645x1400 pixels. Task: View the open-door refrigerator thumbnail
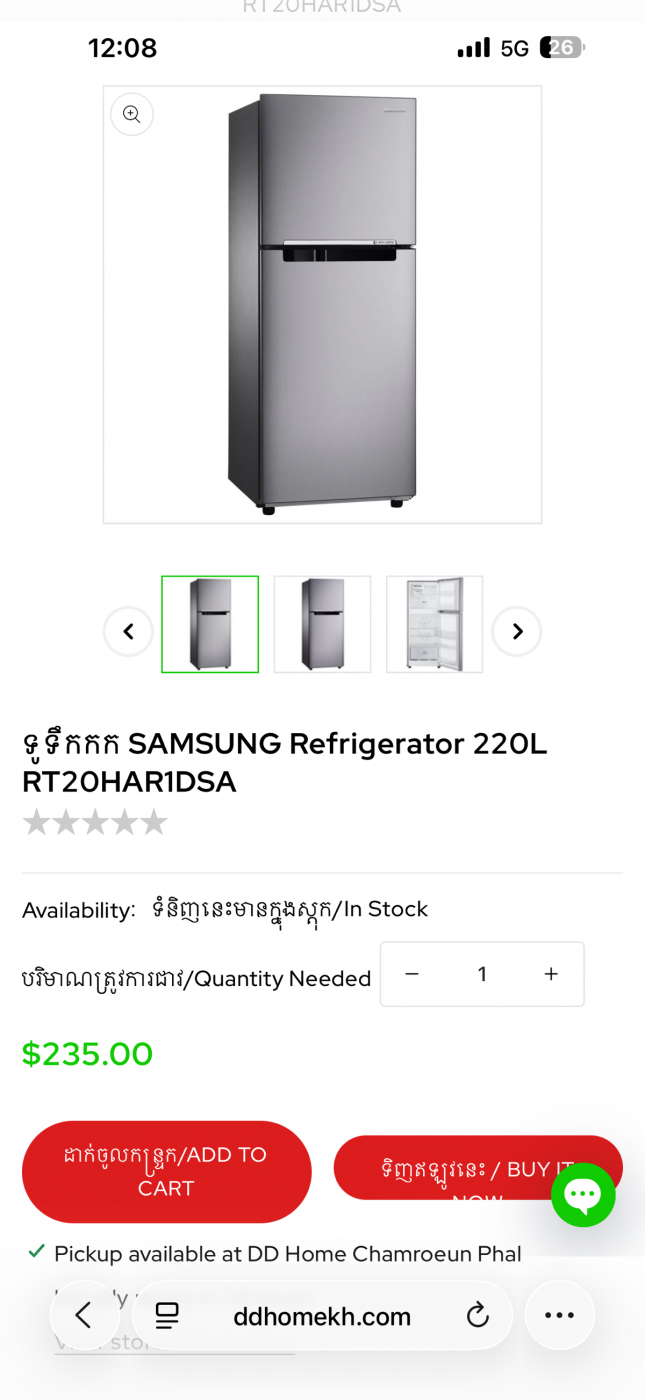[434, 624]
